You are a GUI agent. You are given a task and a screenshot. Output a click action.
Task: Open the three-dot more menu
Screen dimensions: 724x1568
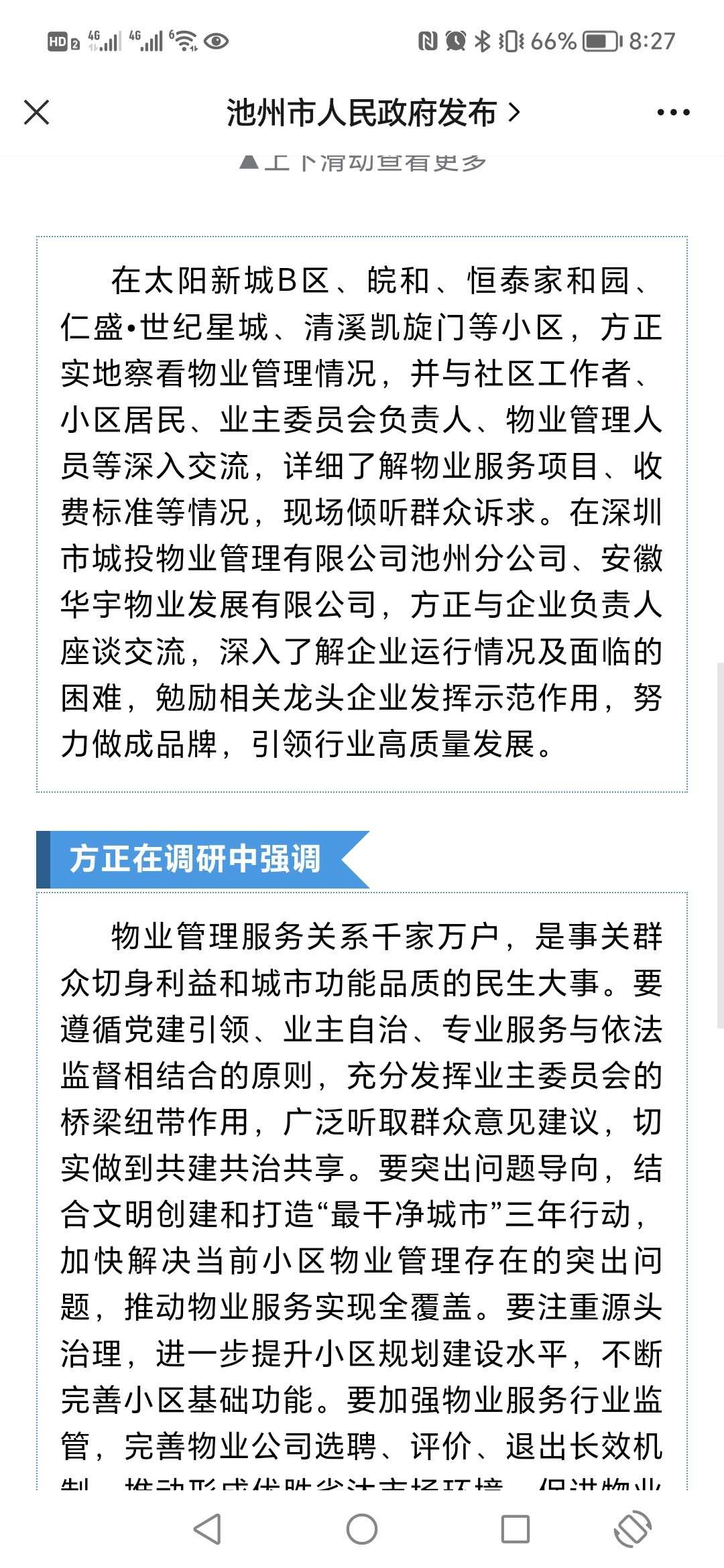click(673, 113)
